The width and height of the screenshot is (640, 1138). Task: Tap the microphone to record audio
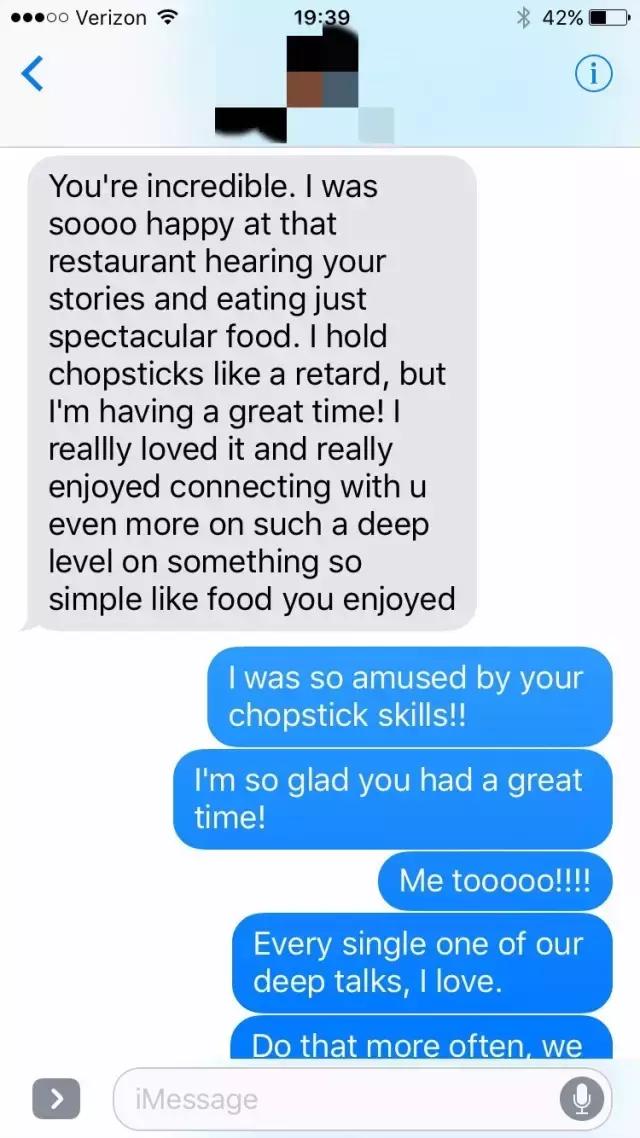tap(582, 1099)
